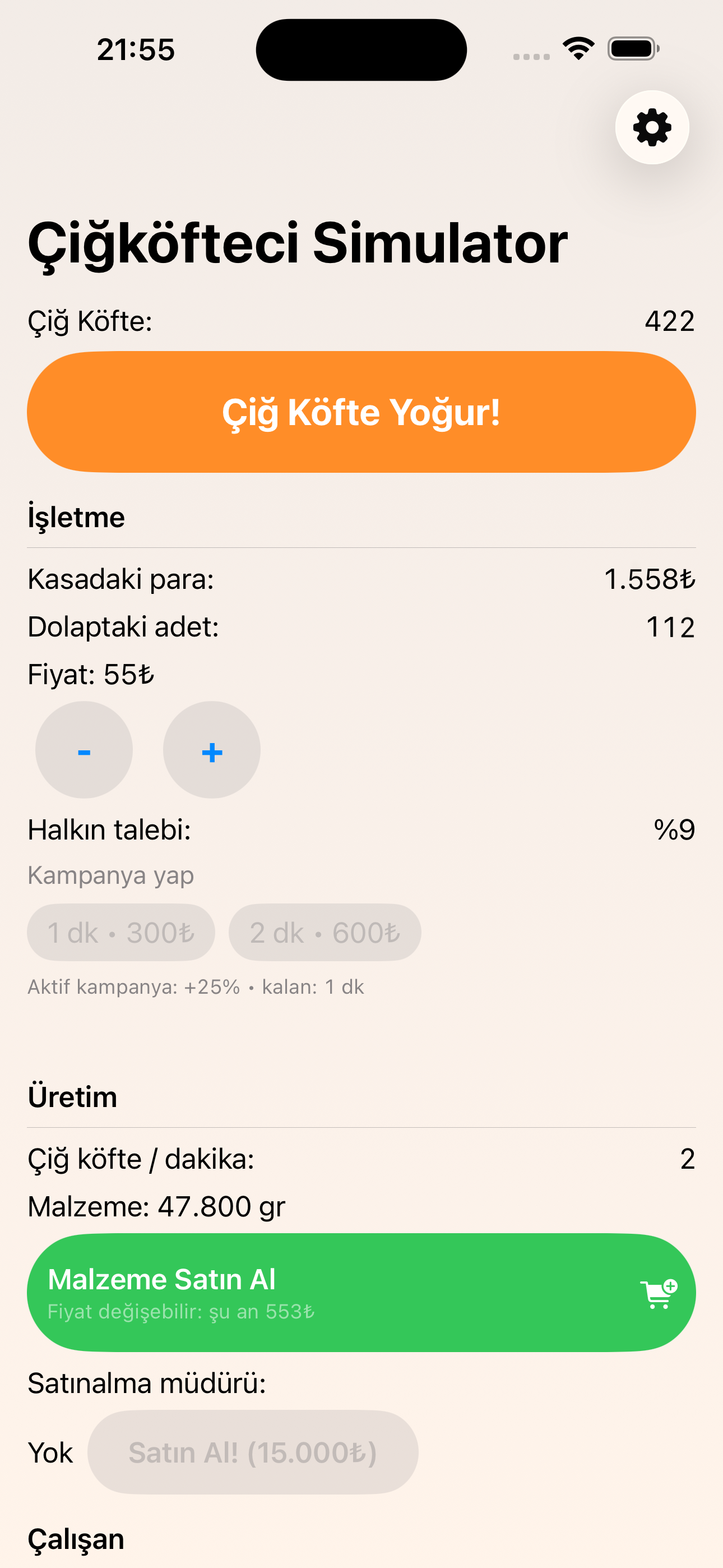Increase the price with the plus button
The height and width of the screenshot is (1568, 723).
pyautogui.click(x=212, y=750)
